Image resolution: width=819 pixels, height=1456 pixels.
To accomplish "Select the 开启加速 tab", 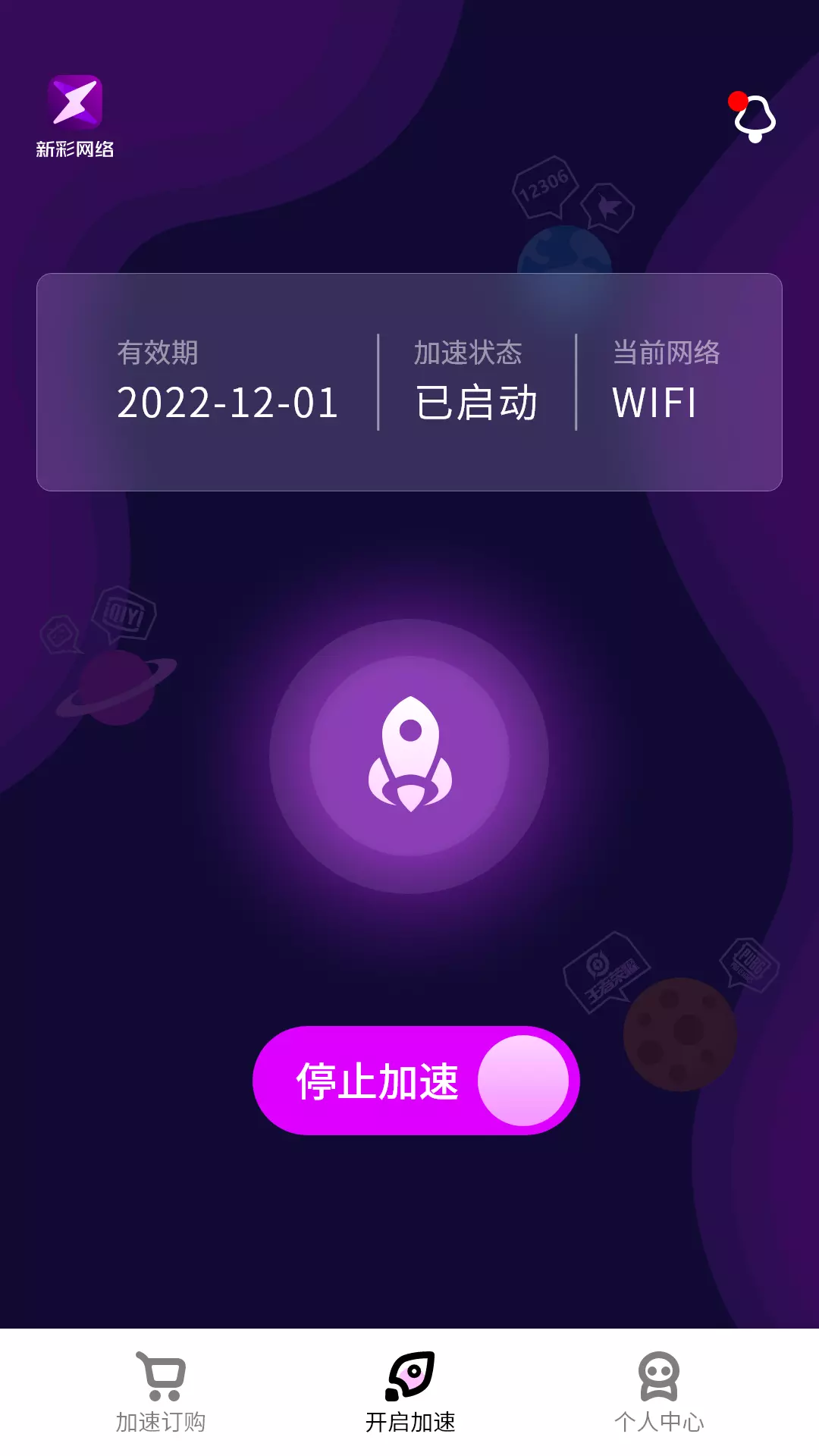I will (x=410, y=1392).
